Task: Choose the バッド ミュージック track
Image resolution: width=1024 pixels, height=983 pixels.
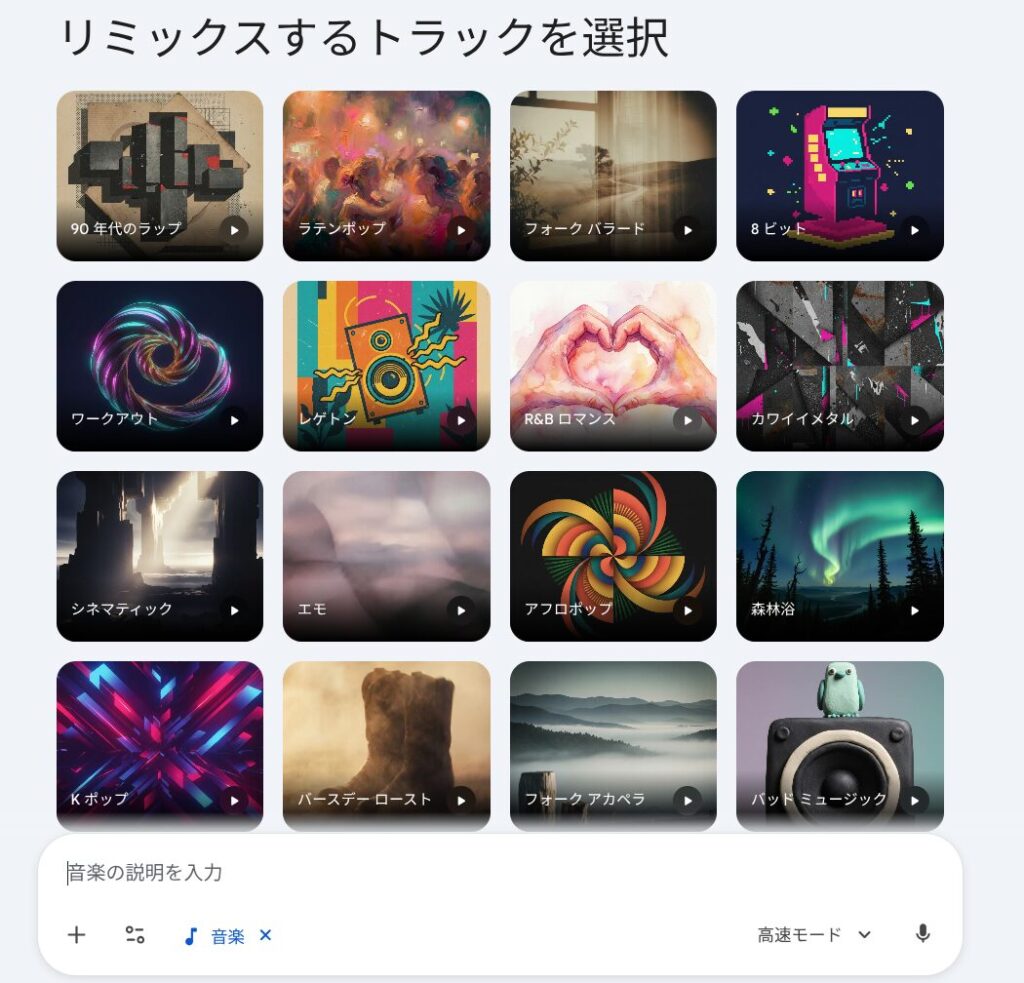Action: (840, 746)
